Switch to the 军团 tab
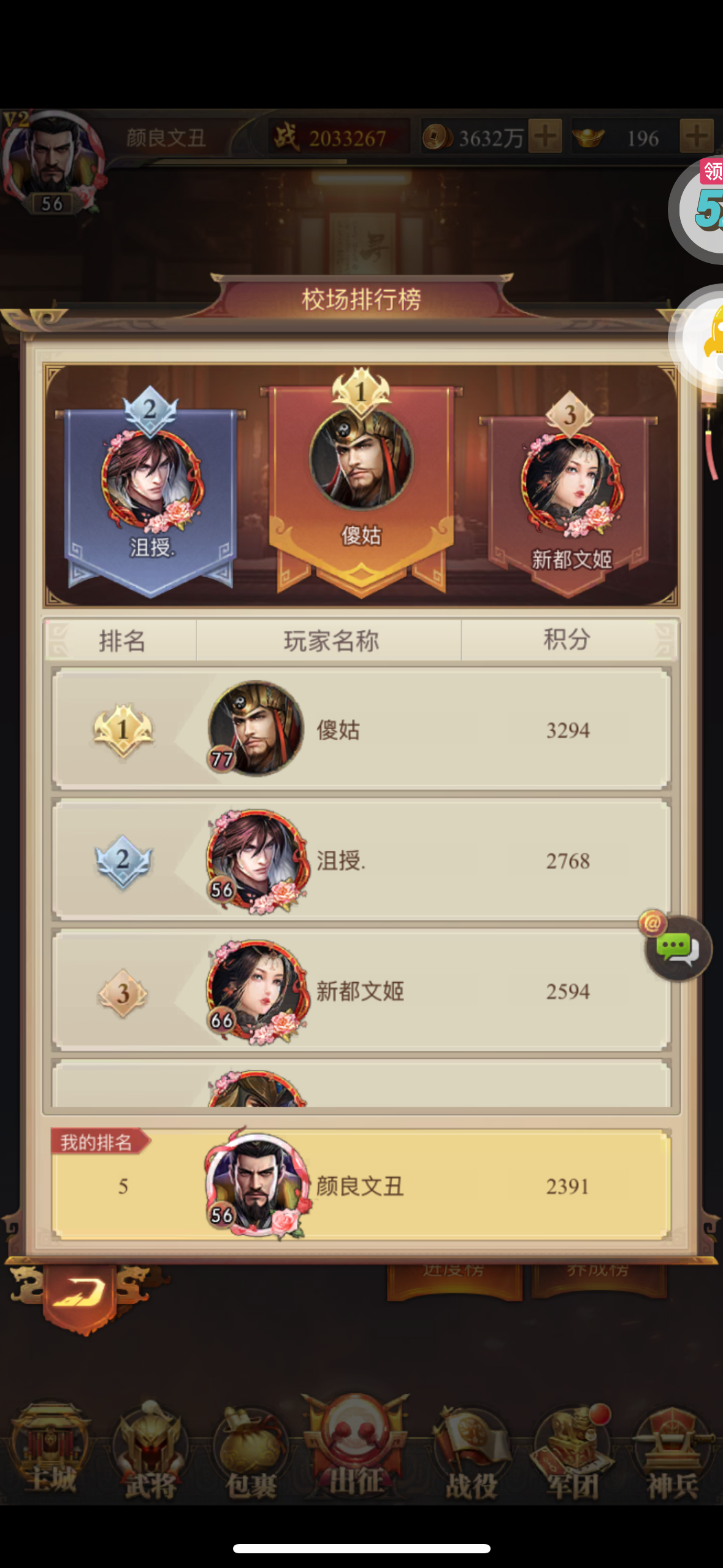Image resolution: width=723 pixels, height=1568 pixels. (572, 1453)
